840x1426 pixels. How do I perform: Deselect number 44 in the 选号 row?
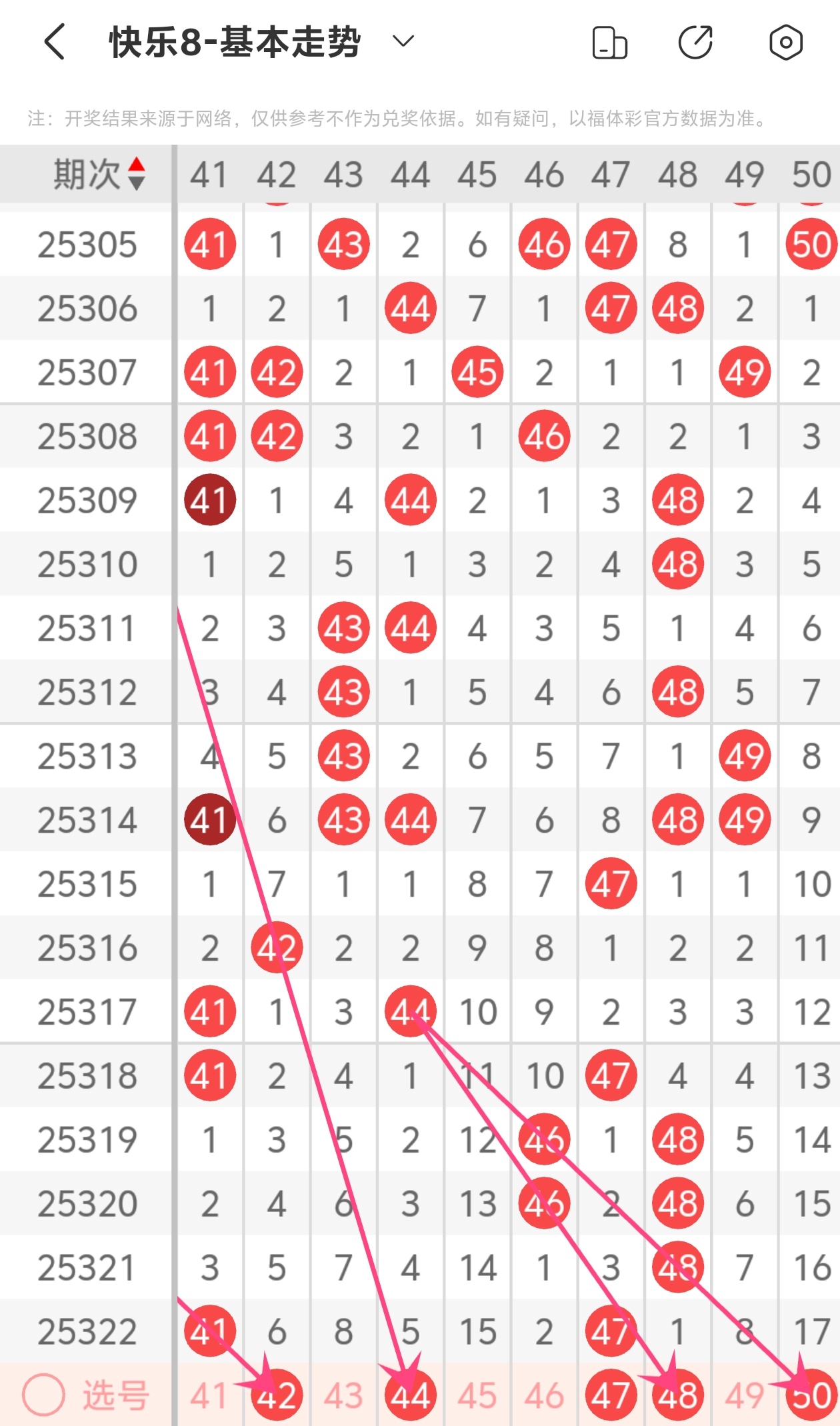410,1396
